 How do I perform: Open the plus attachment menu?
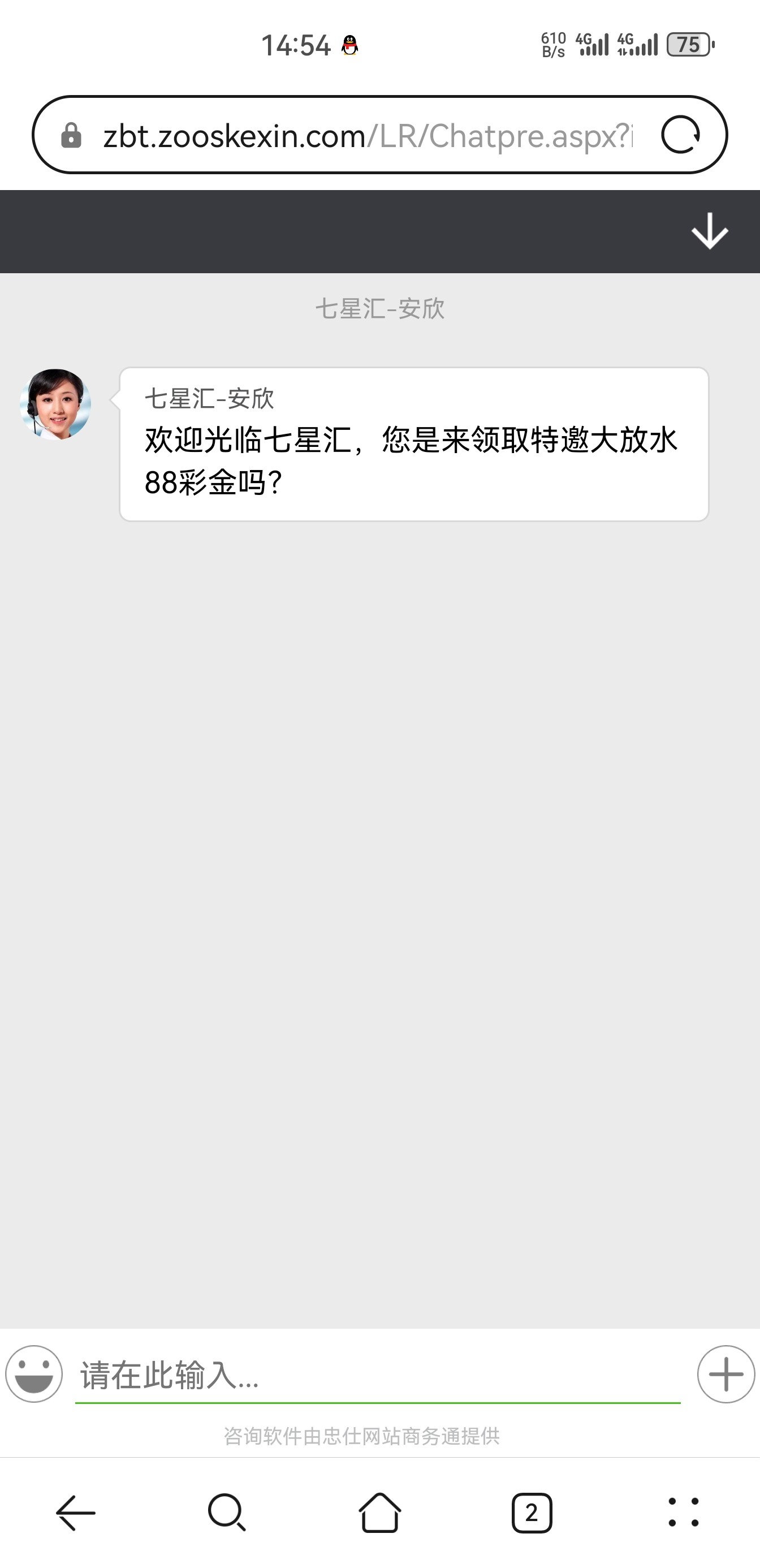(726, 1374)
